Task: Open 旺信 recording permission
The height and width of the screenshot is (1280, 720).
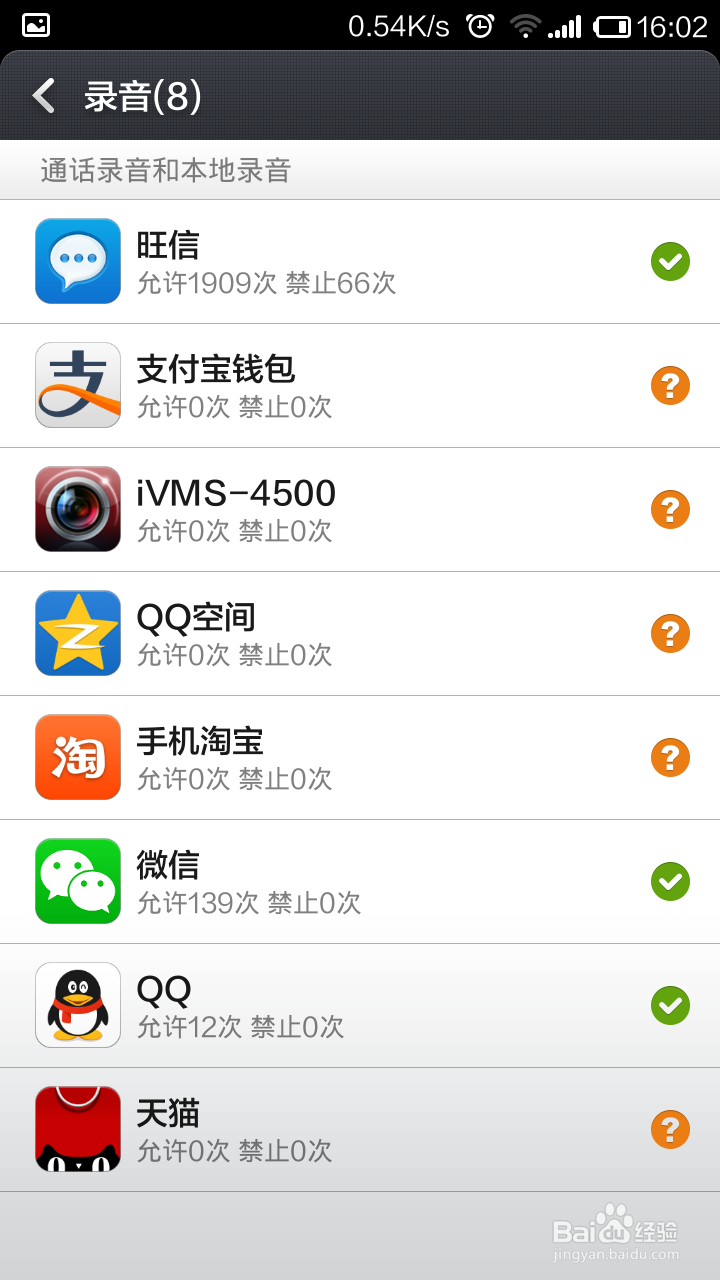Action: pyautogui.click(x=360, y=262)
